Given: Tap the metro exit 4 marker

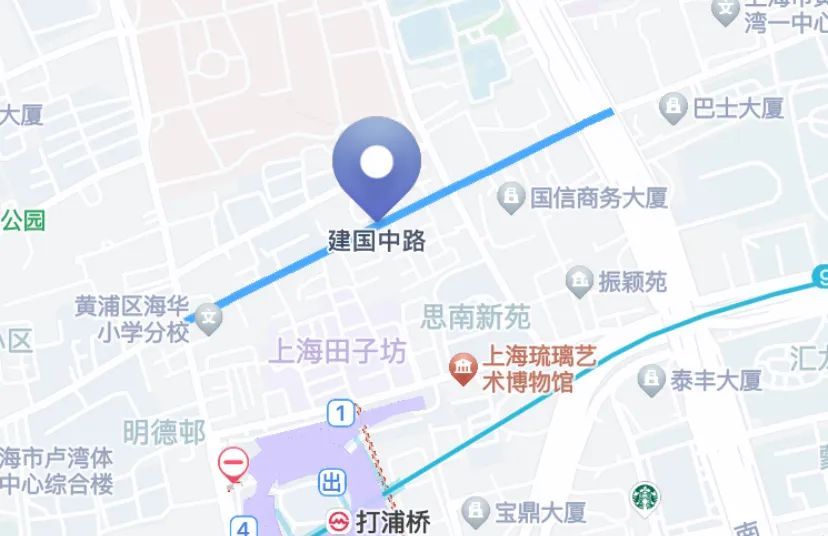Looking at the screenshot, I should [243, 526].
